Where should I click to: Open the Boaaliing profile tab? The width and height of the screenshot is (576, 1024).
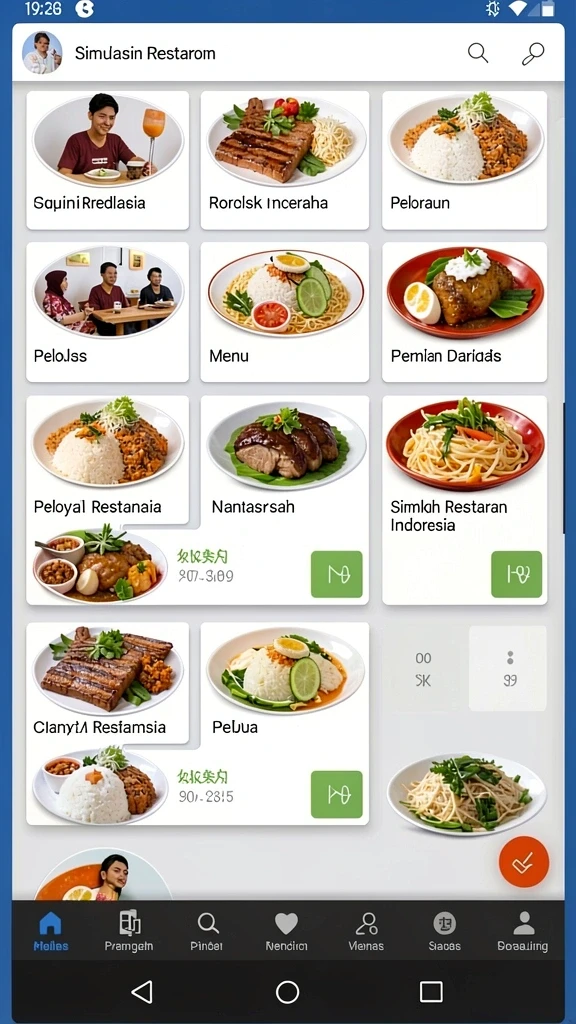(x=523, y=931)
